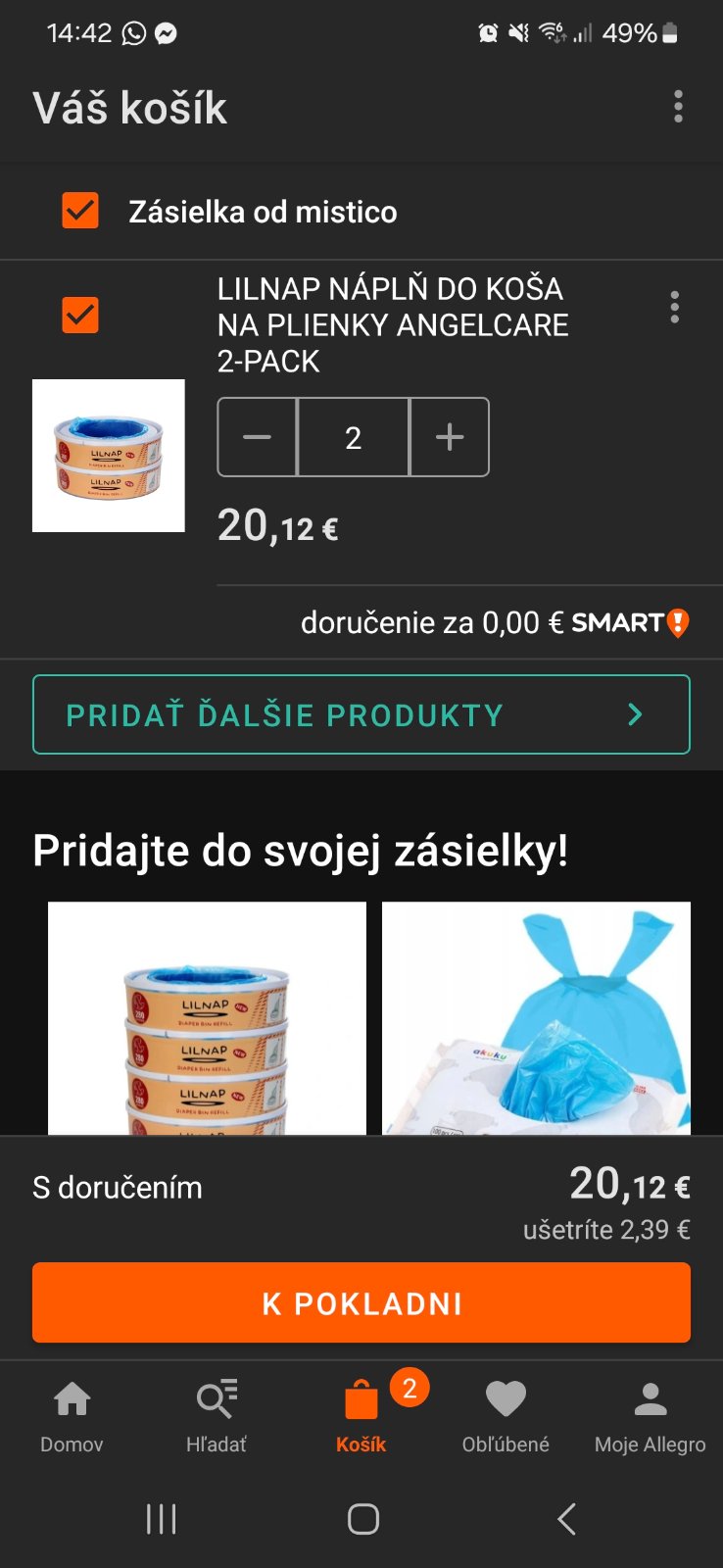Open options menu for LILNAP product
Viewport: 723px width, 1568px height.
point(674,308)
